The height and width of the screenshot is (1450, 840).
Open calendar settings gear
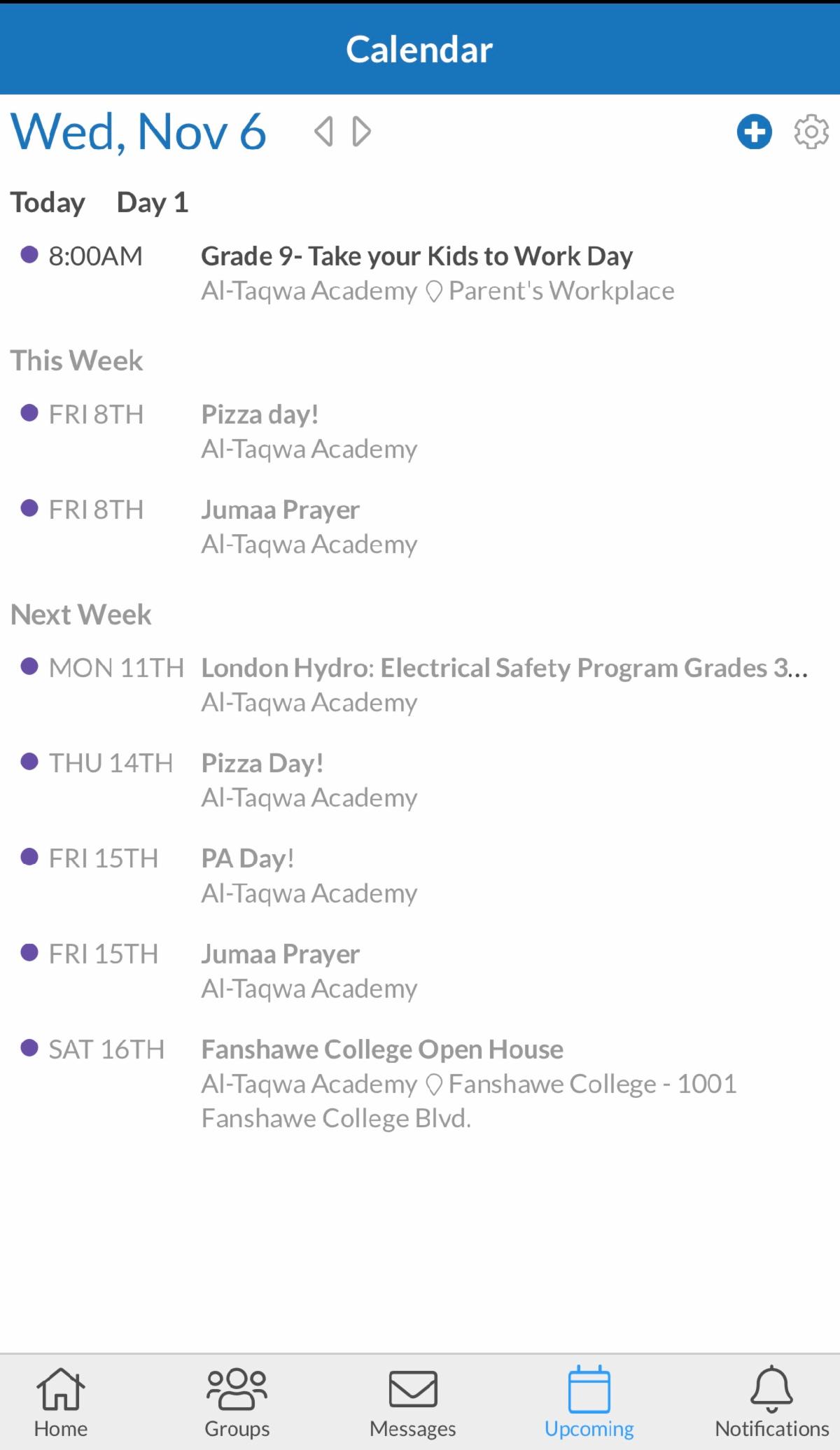tap(811, 132)
